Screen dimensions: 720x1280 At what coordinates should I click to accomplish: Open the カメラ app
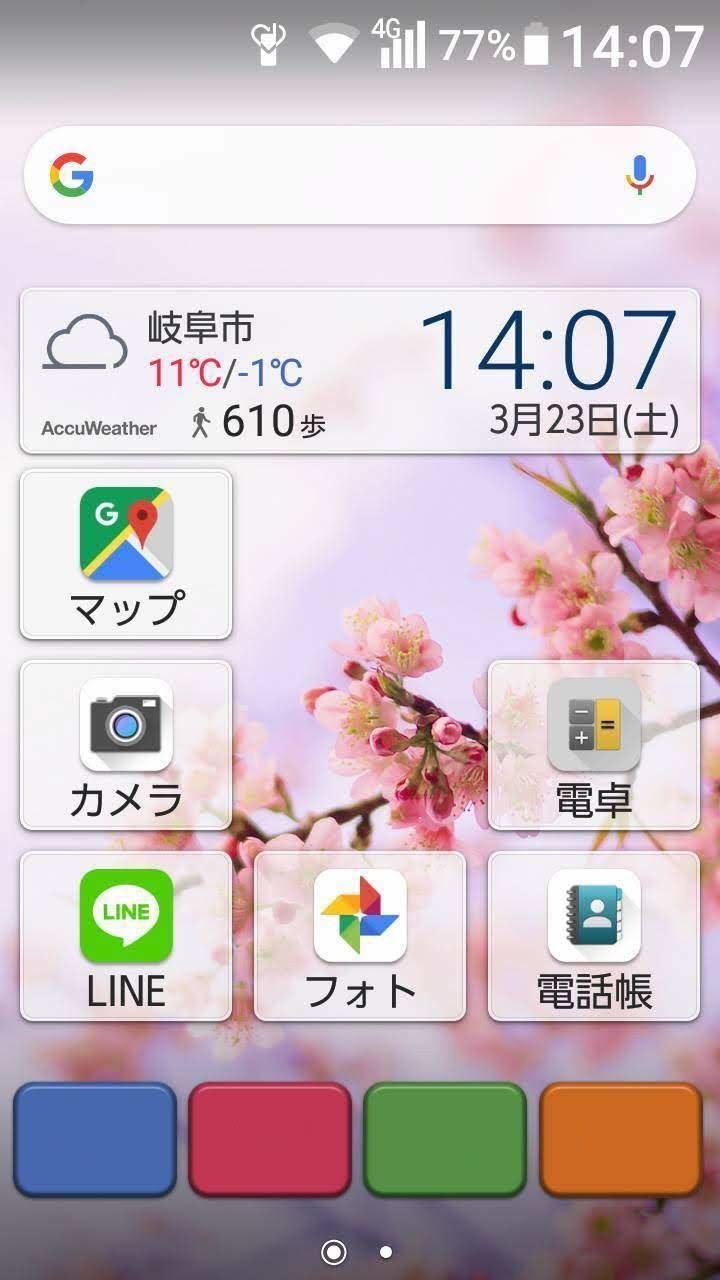pyautogui.click(x=126, y=745)
